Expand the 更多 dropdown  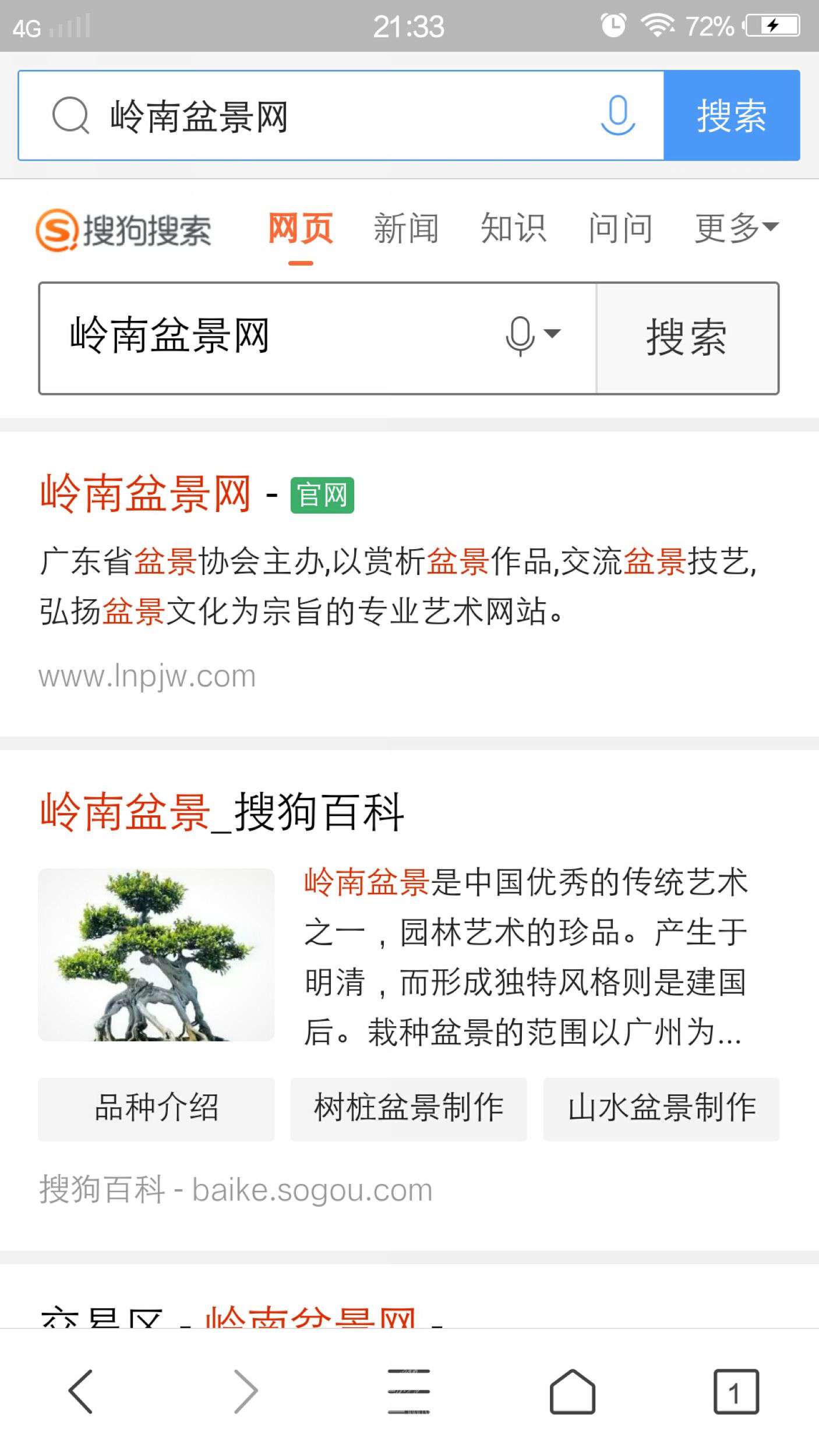click(x=736, y=228)
